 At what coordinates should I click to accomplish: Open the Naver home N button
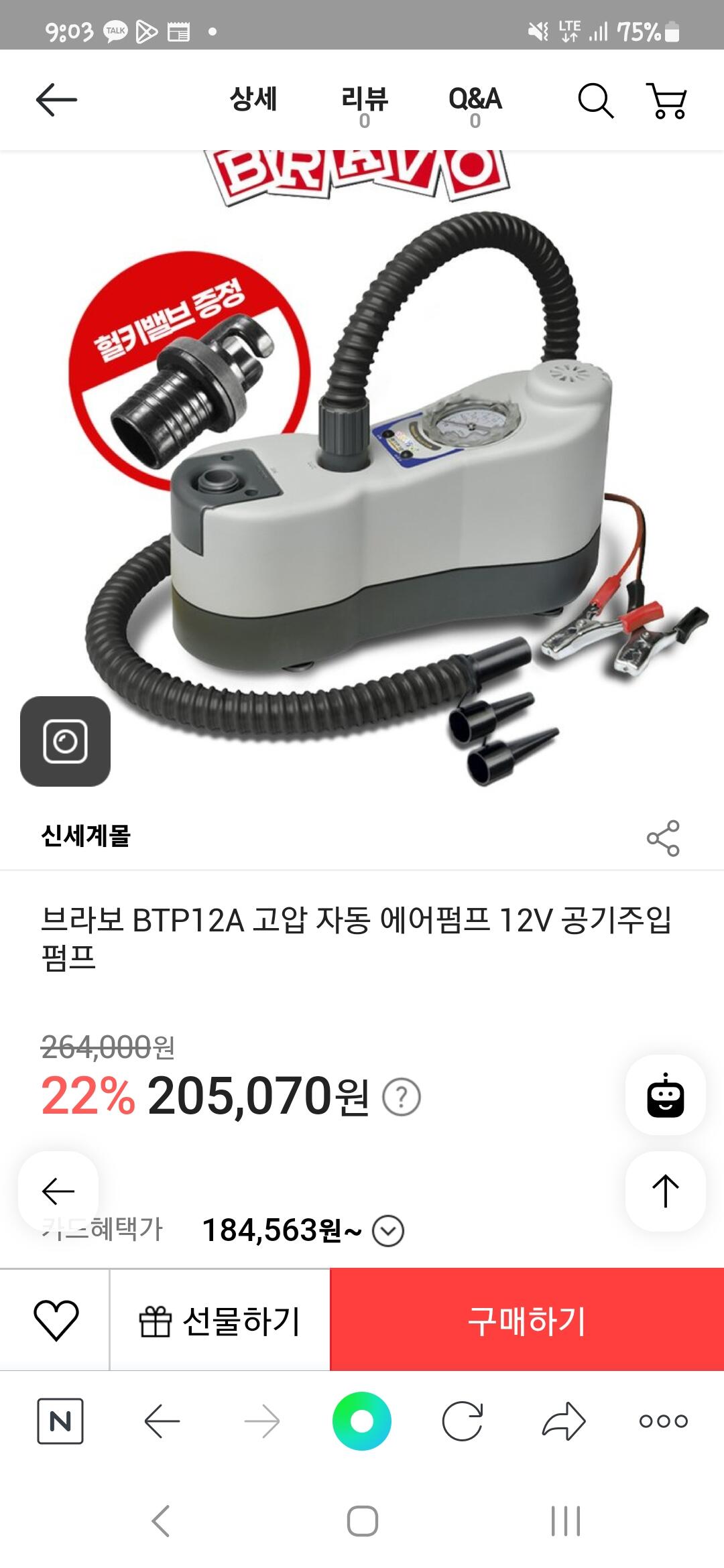(x=60, y=1421)
